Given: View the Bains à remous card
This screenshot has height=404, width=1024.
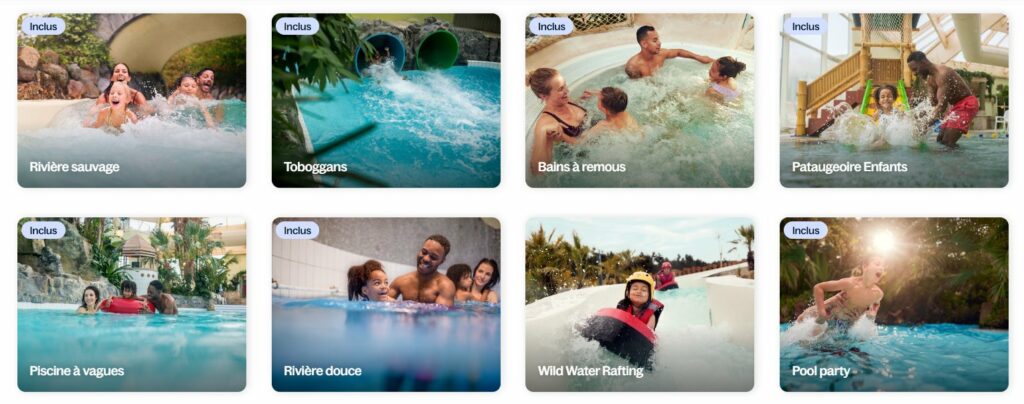Looking at the screenshot, I should [639, 100].
